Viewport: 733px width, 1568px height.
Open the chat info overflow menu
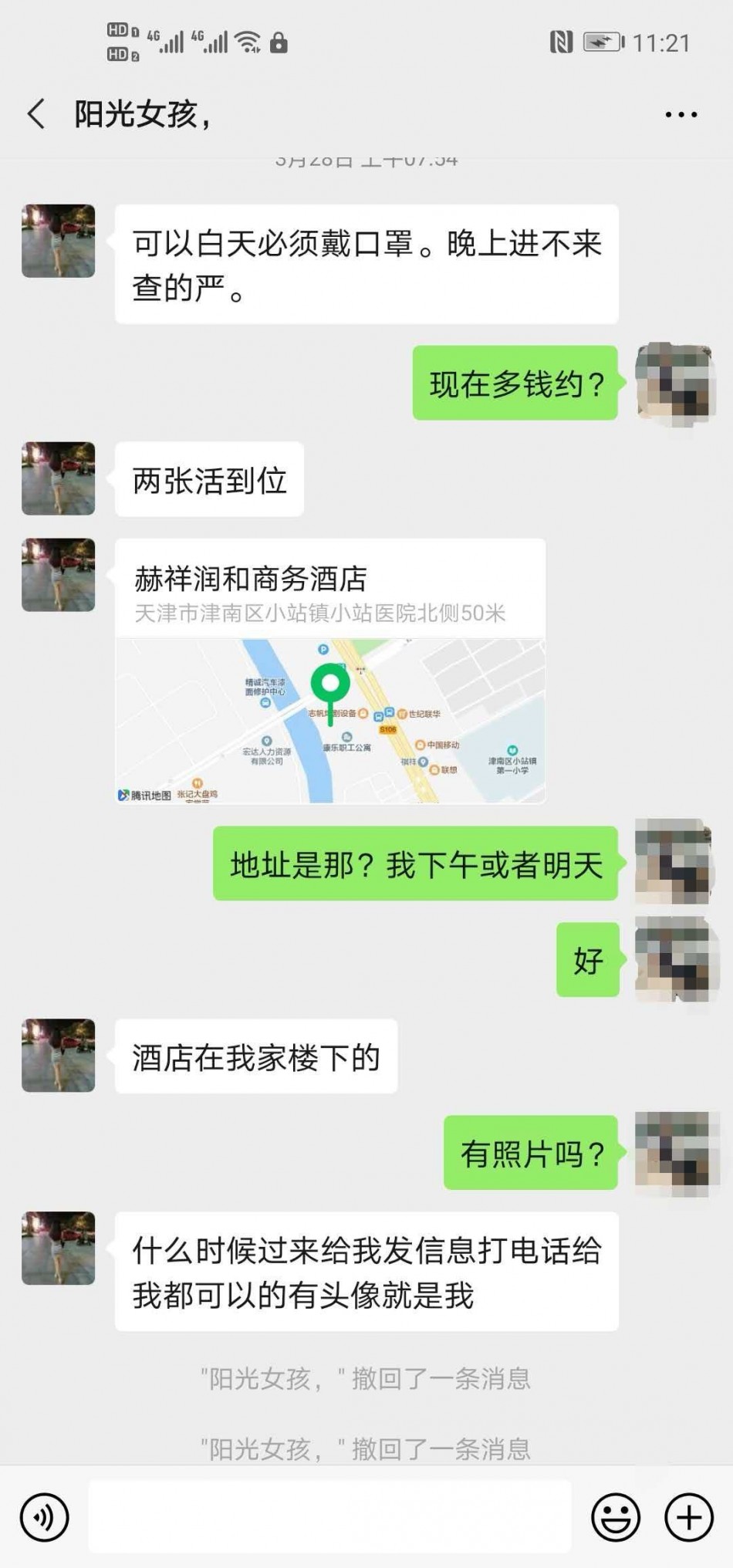click(x=681, y=114)
